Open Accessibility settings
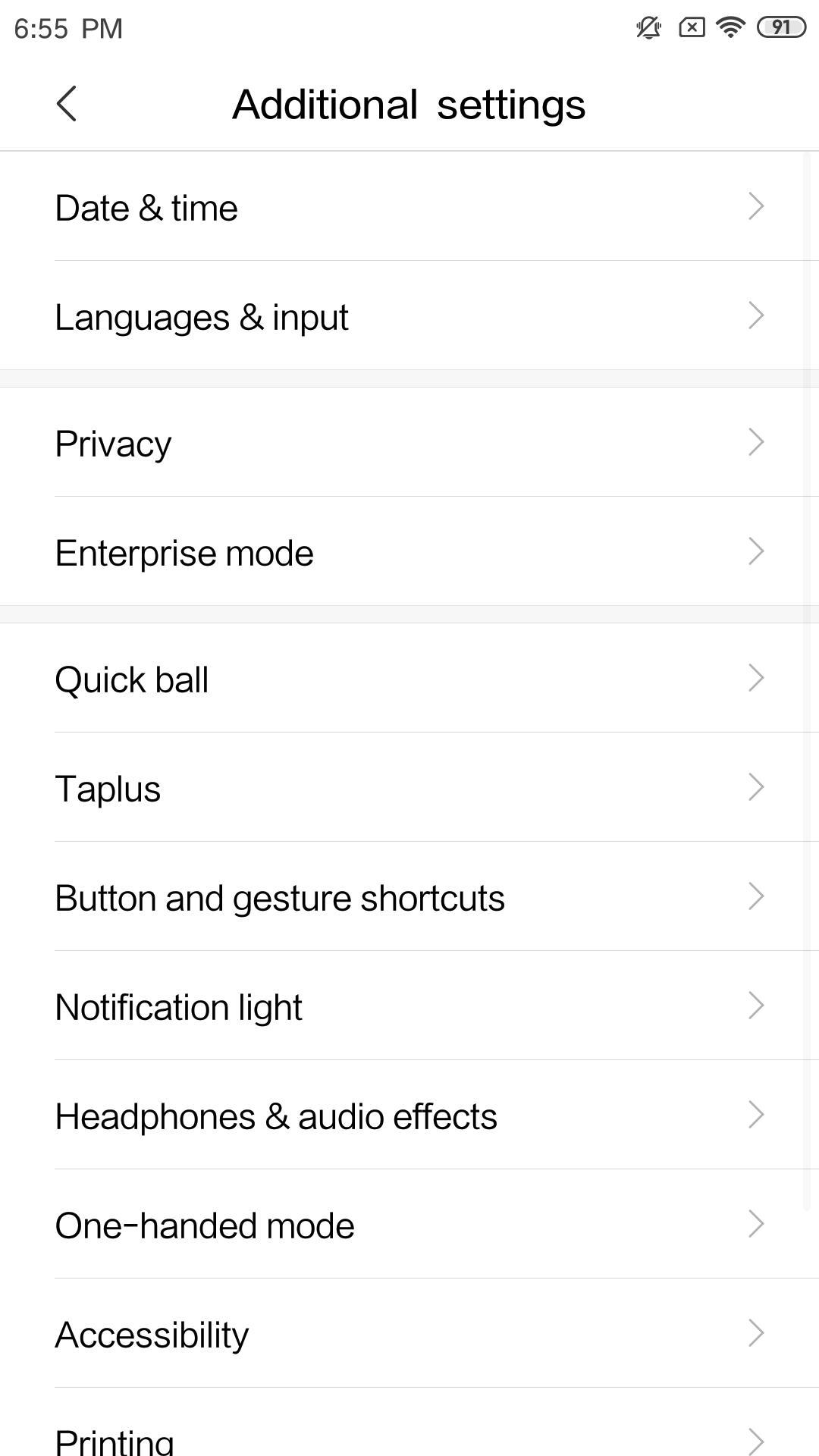Image resolution: width=819 pixels, height=1456 pixels. click(409, 1334)
